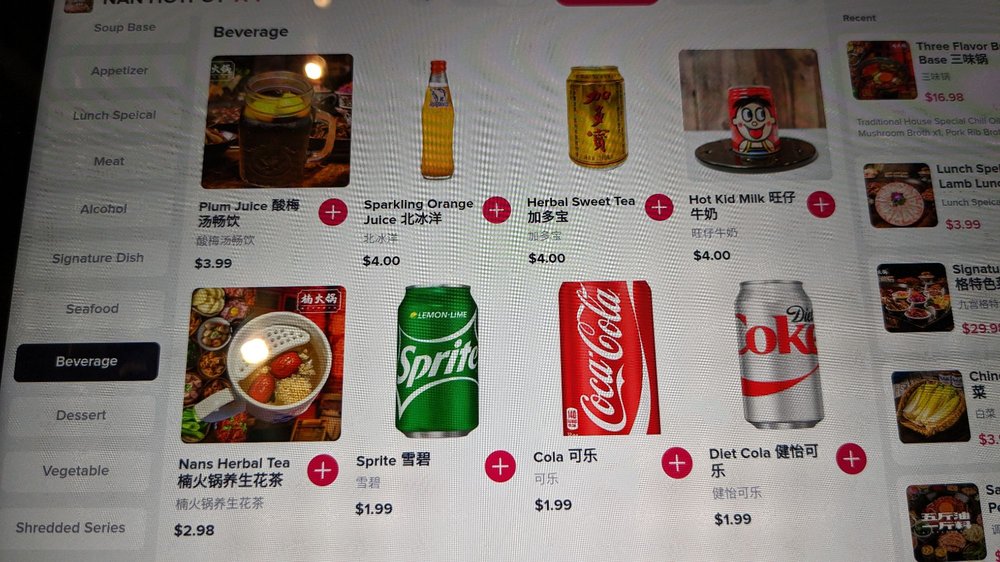
Task: Add Diet Cola to the order
Action: point(851,458)
